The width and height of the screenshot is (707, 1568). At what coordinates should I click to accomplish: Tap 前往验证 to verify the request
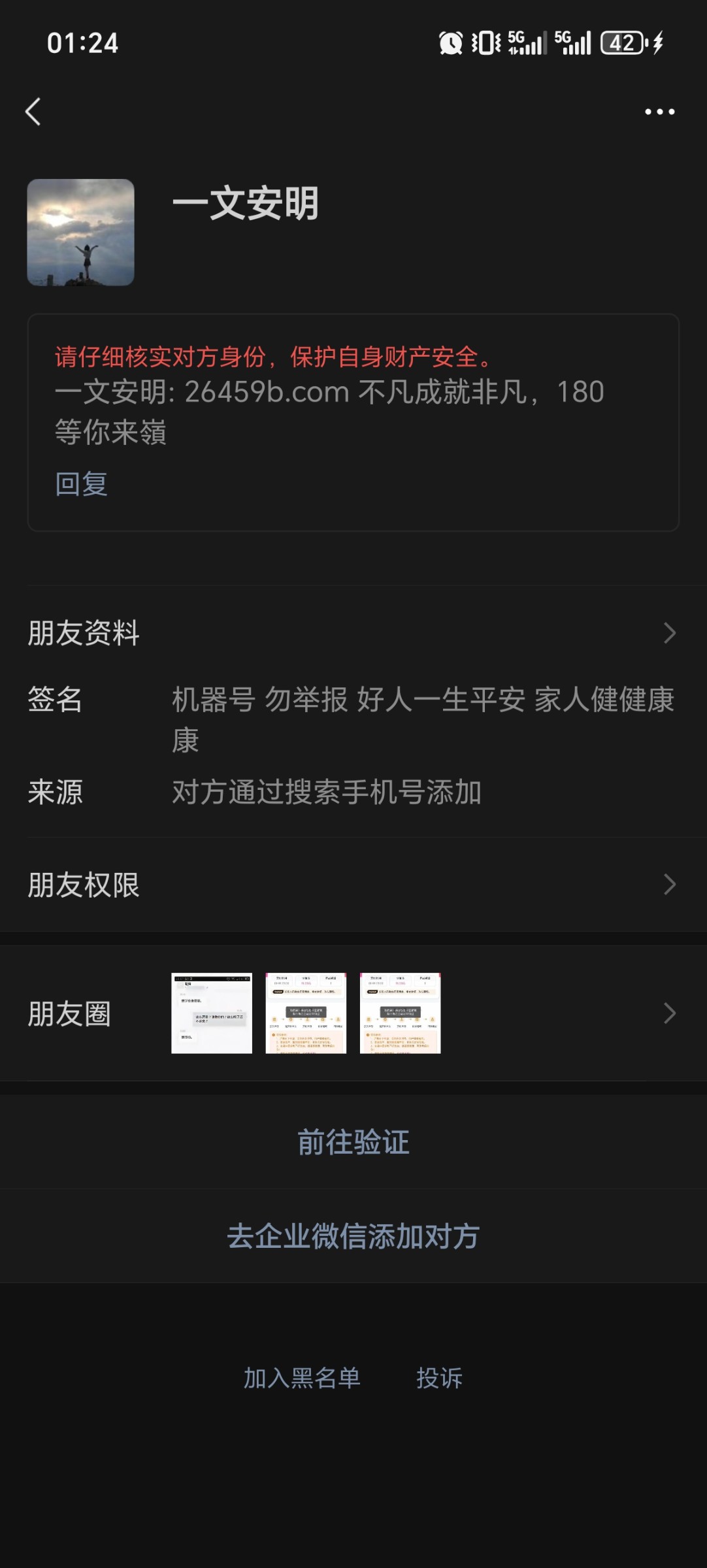[354, 1142]
